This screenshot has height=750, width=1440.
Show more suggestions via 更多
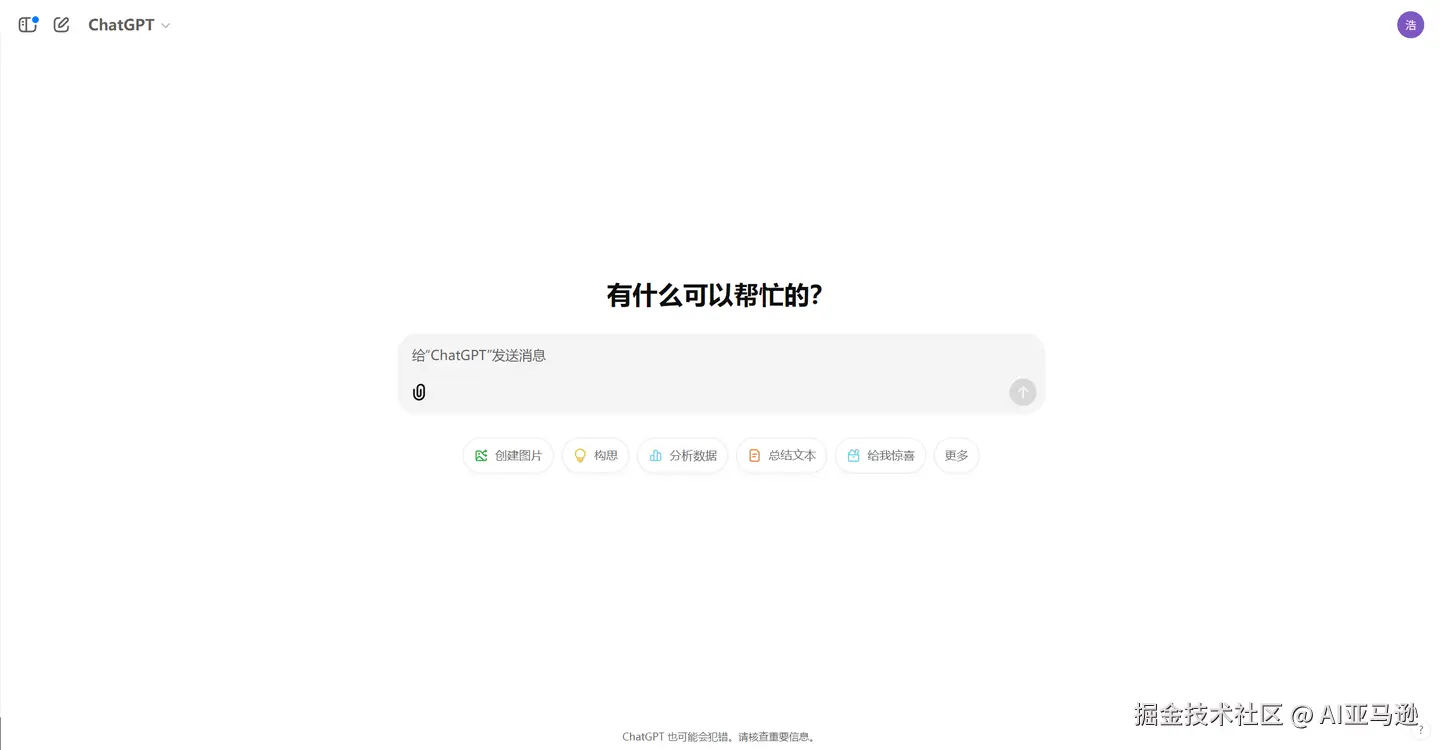(956, 455)
